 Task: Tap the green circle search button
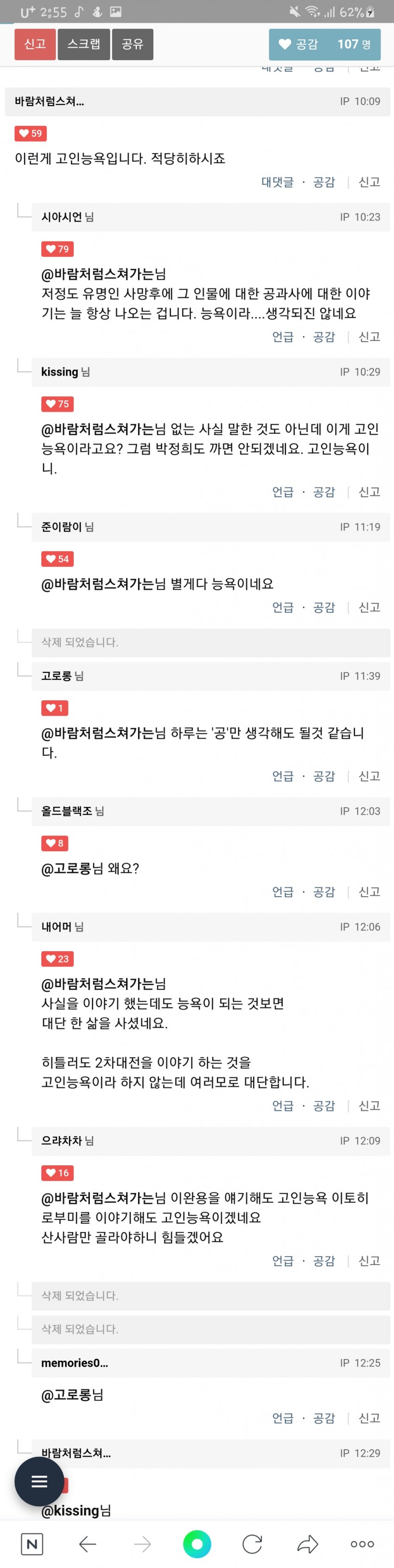[197, 1543]
